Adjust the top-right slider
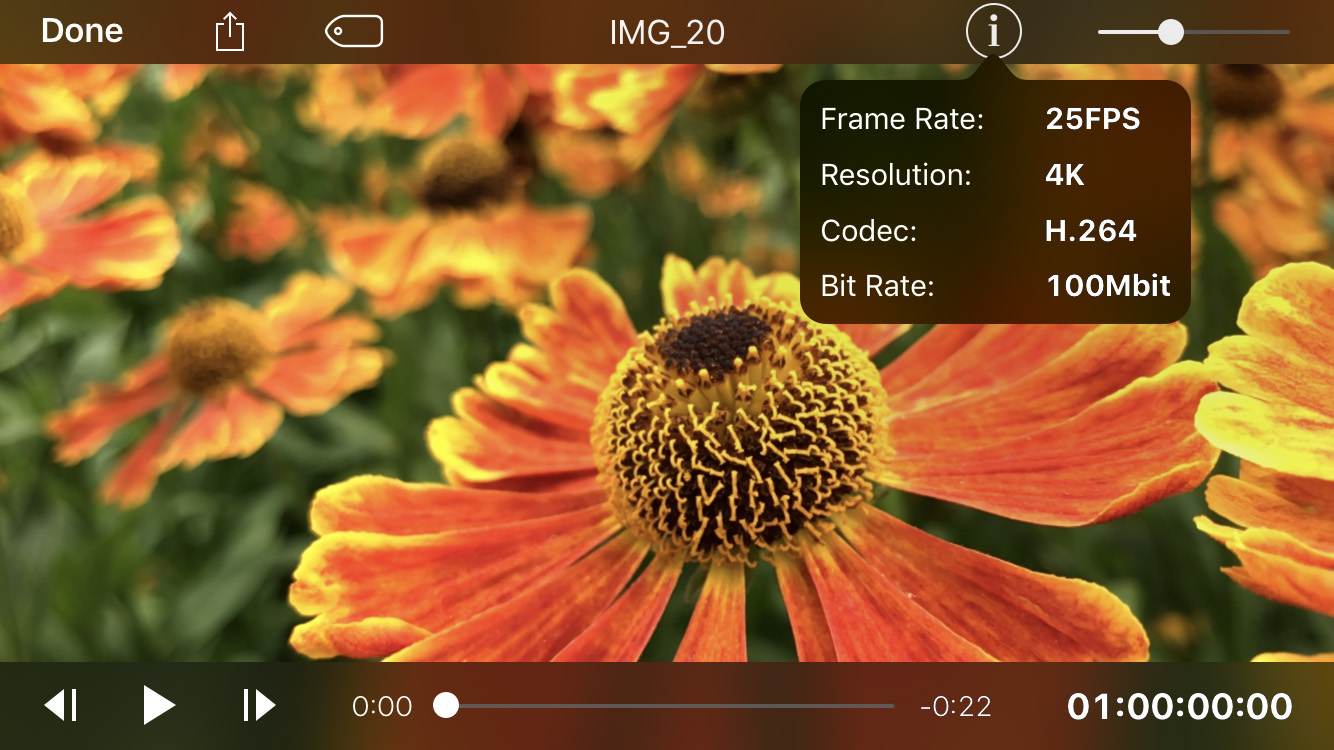1334x750 pixels. click(x=1171, y=32)
